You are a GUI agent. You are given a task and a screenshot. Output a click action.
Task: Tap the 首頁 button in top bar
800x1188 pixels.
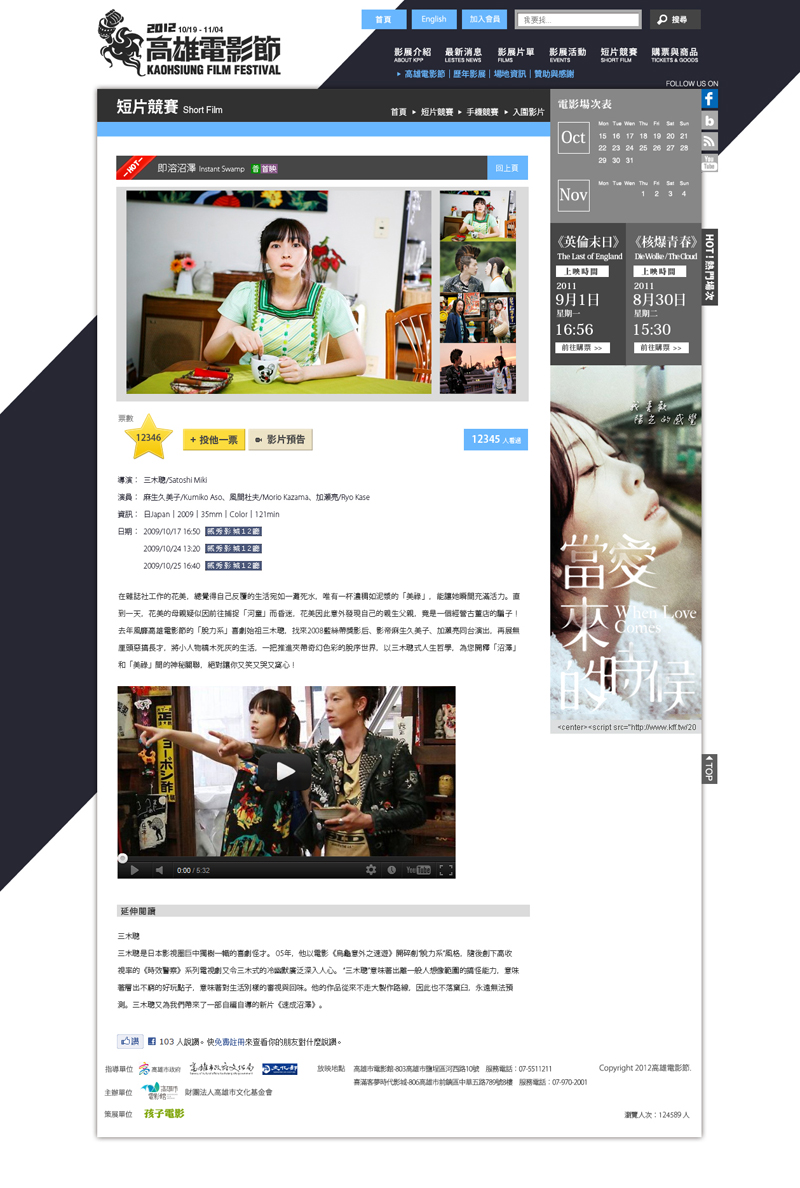click(383, 19)
